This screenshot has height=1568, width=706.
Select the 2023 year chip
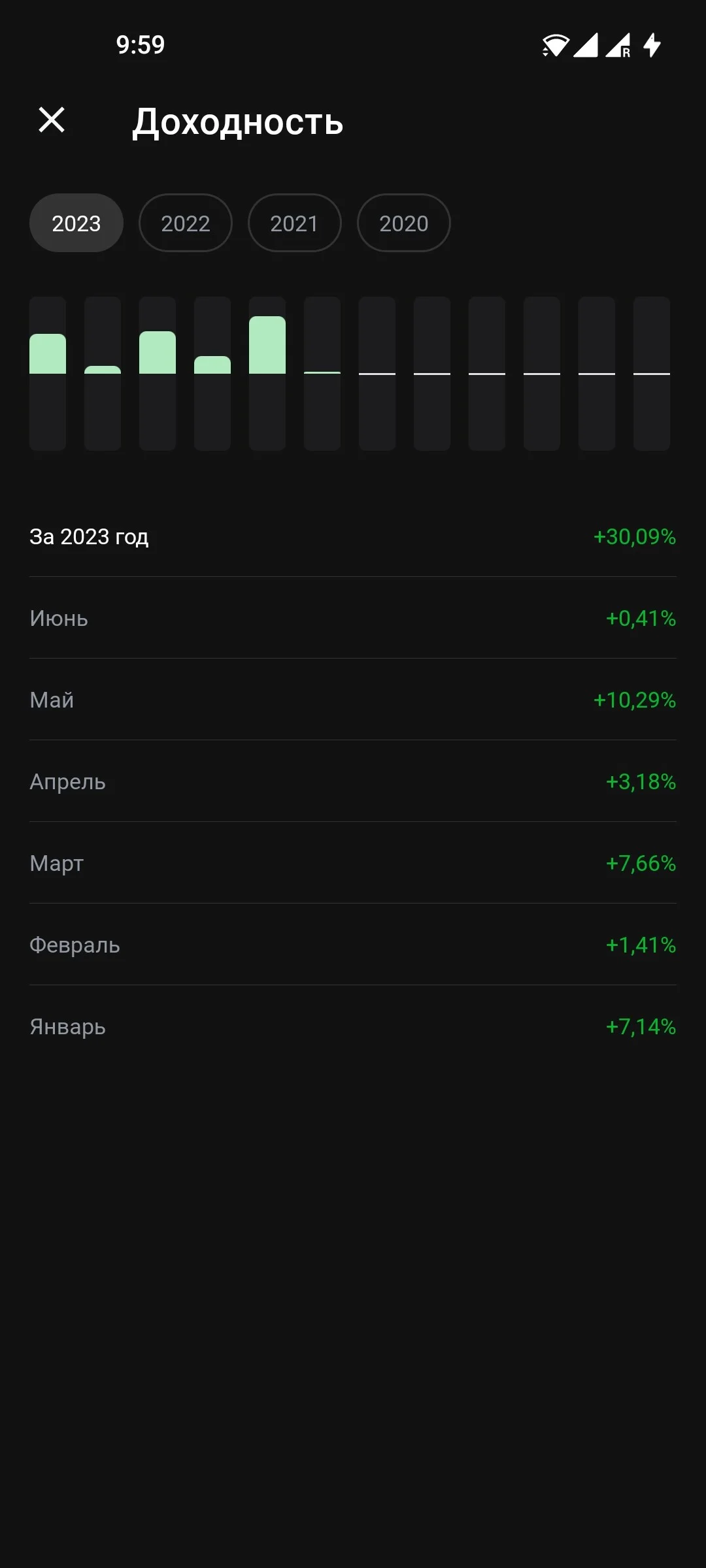click(x=76, y=223)
